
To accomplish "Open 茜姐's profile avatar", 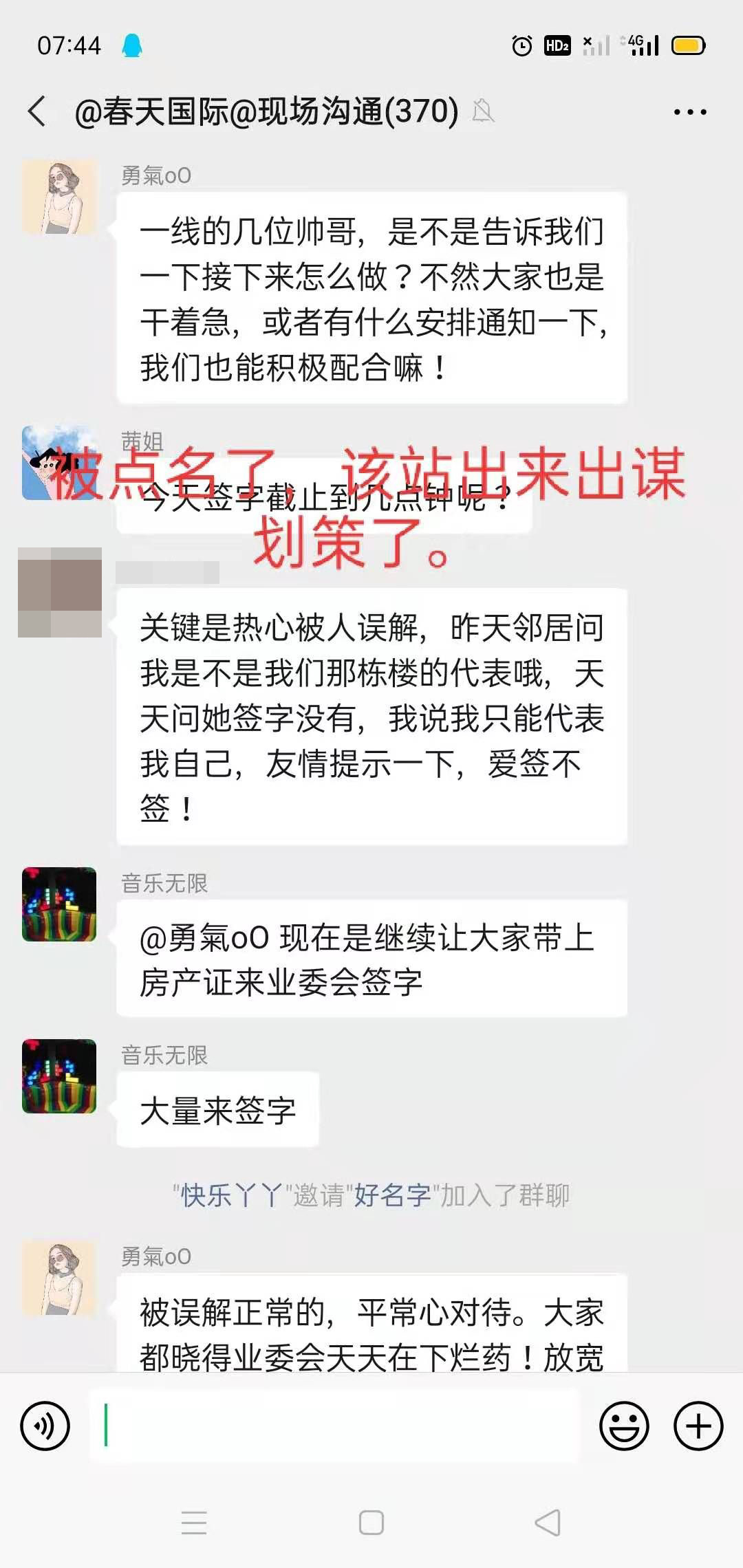I will point(59,462).
